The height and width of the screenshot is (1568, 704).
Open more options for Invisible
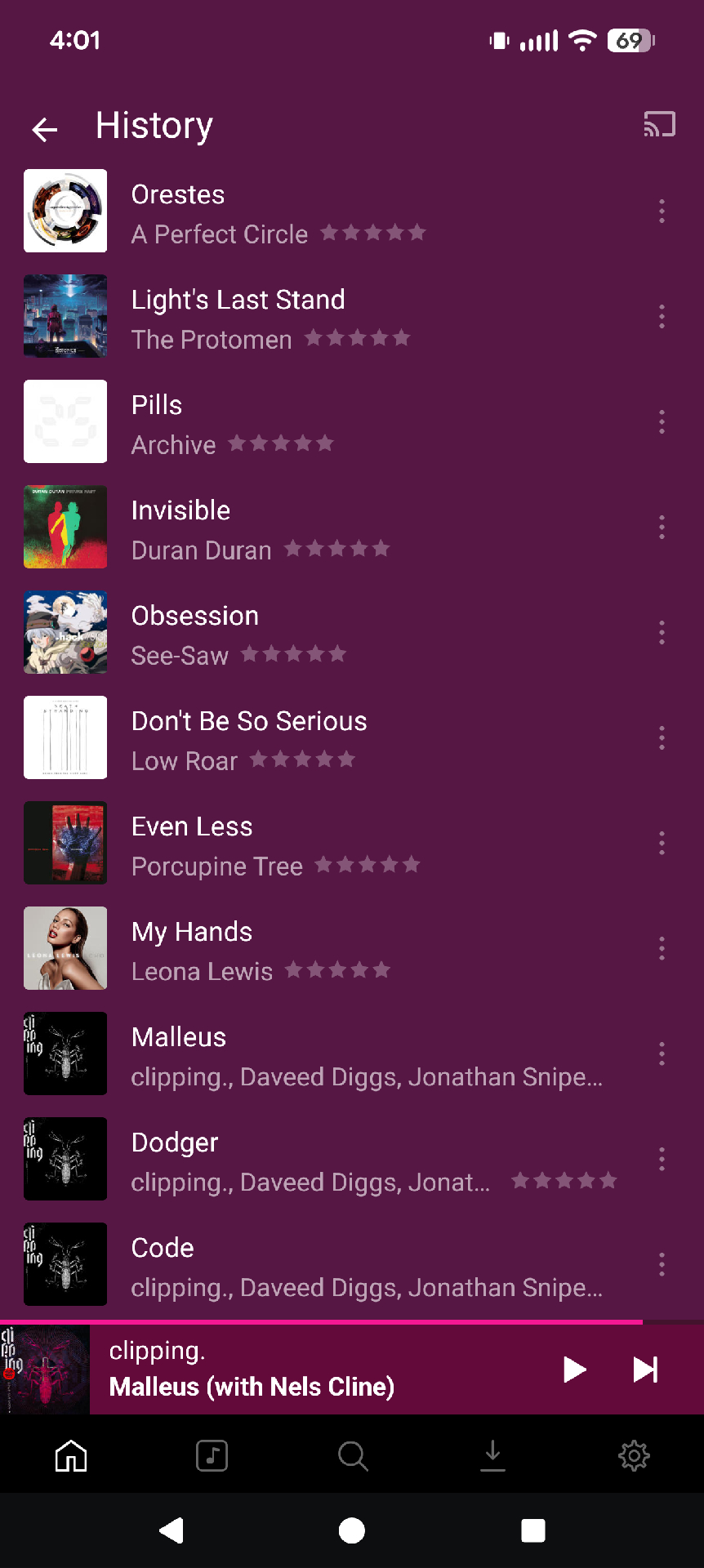662,527
